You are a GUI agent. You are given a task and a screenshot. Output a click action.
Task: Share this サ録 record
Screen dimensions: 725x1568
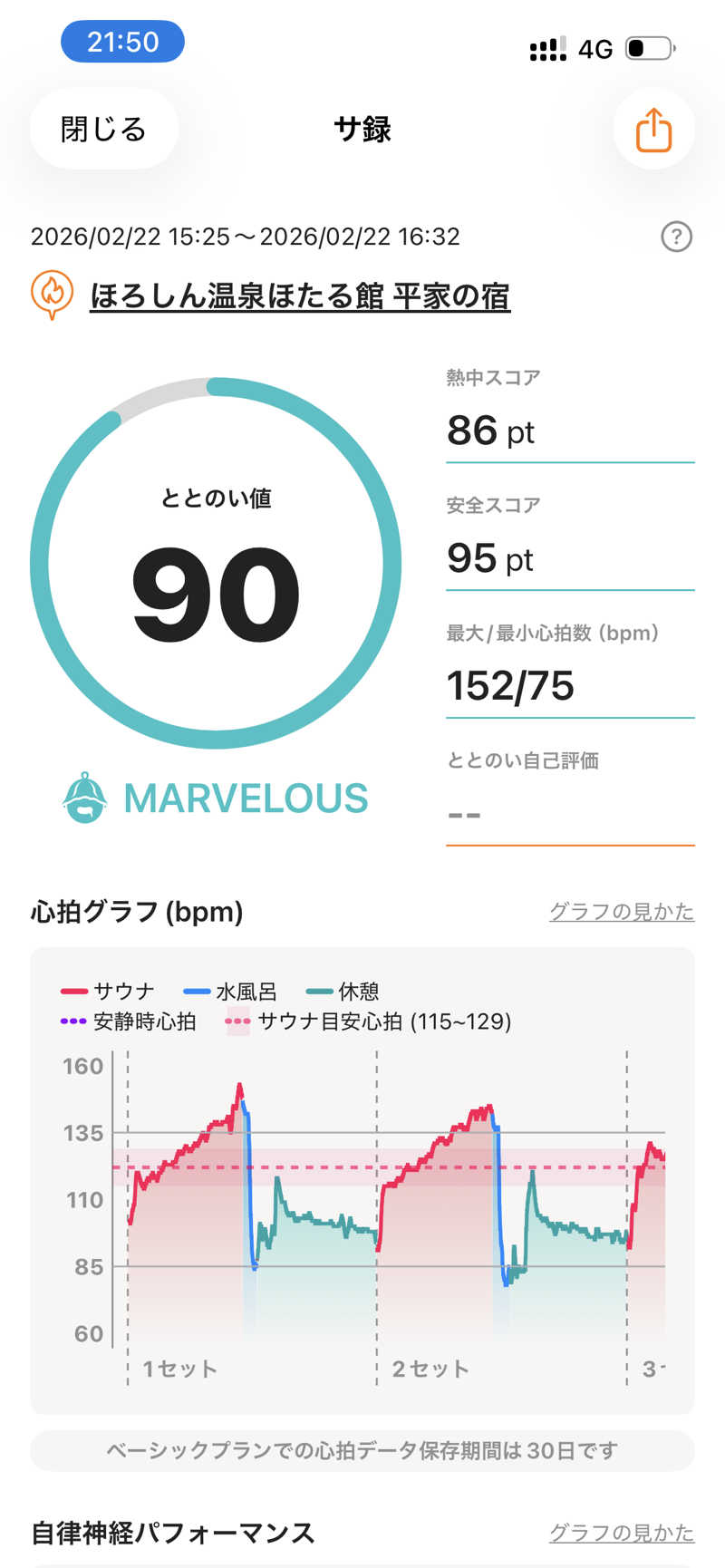[x=653, y=130]
